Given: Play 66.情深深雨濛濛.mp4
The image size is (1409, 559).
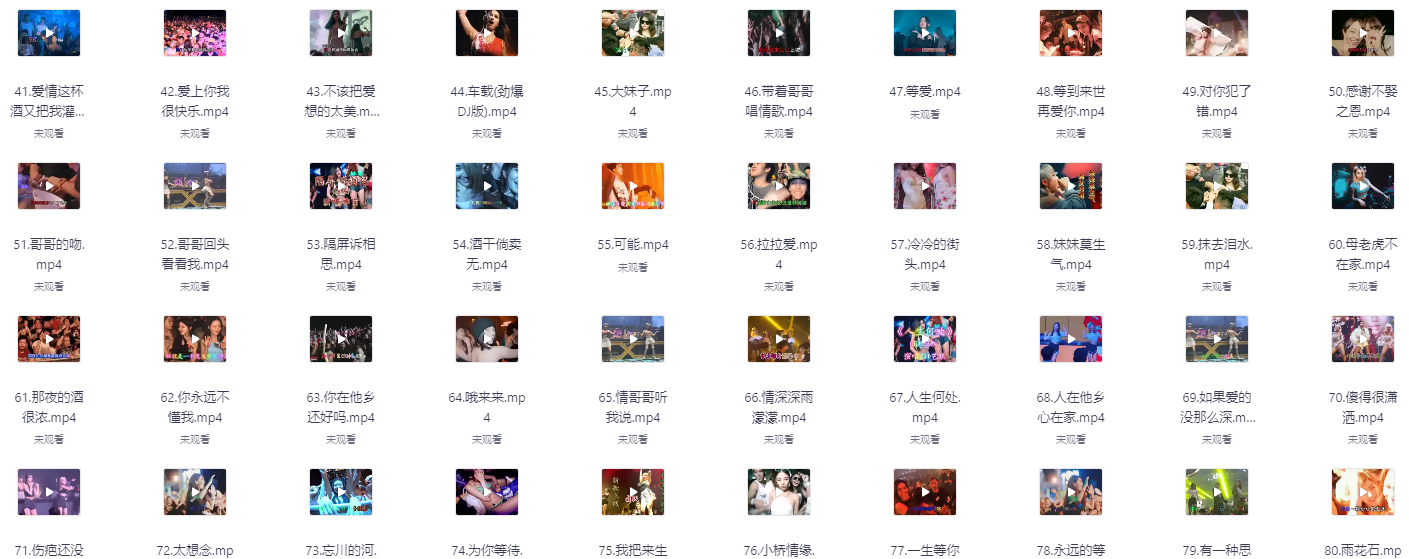Looking at the screenshot, I should (779, 339).
